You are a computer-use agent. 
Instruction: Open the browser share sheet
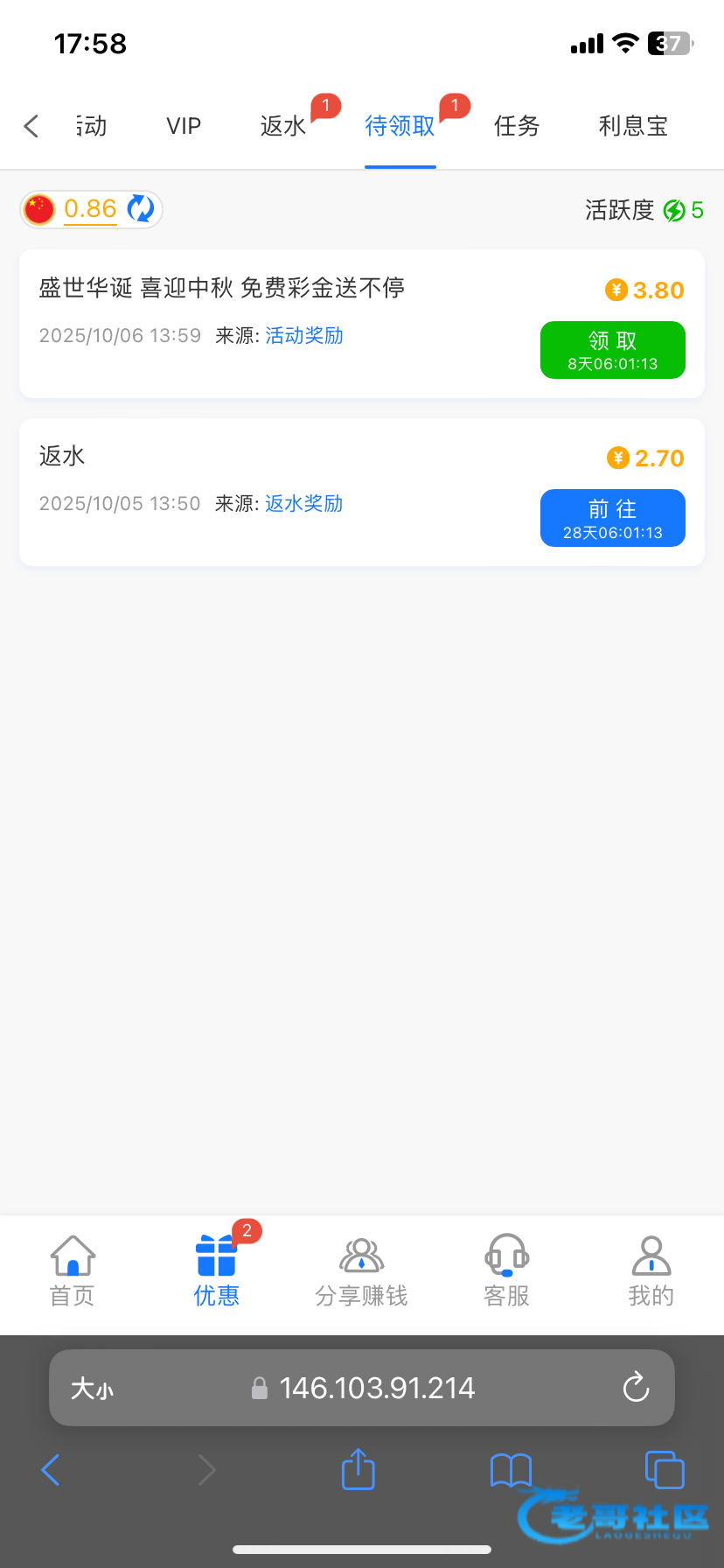point(358,1469)
